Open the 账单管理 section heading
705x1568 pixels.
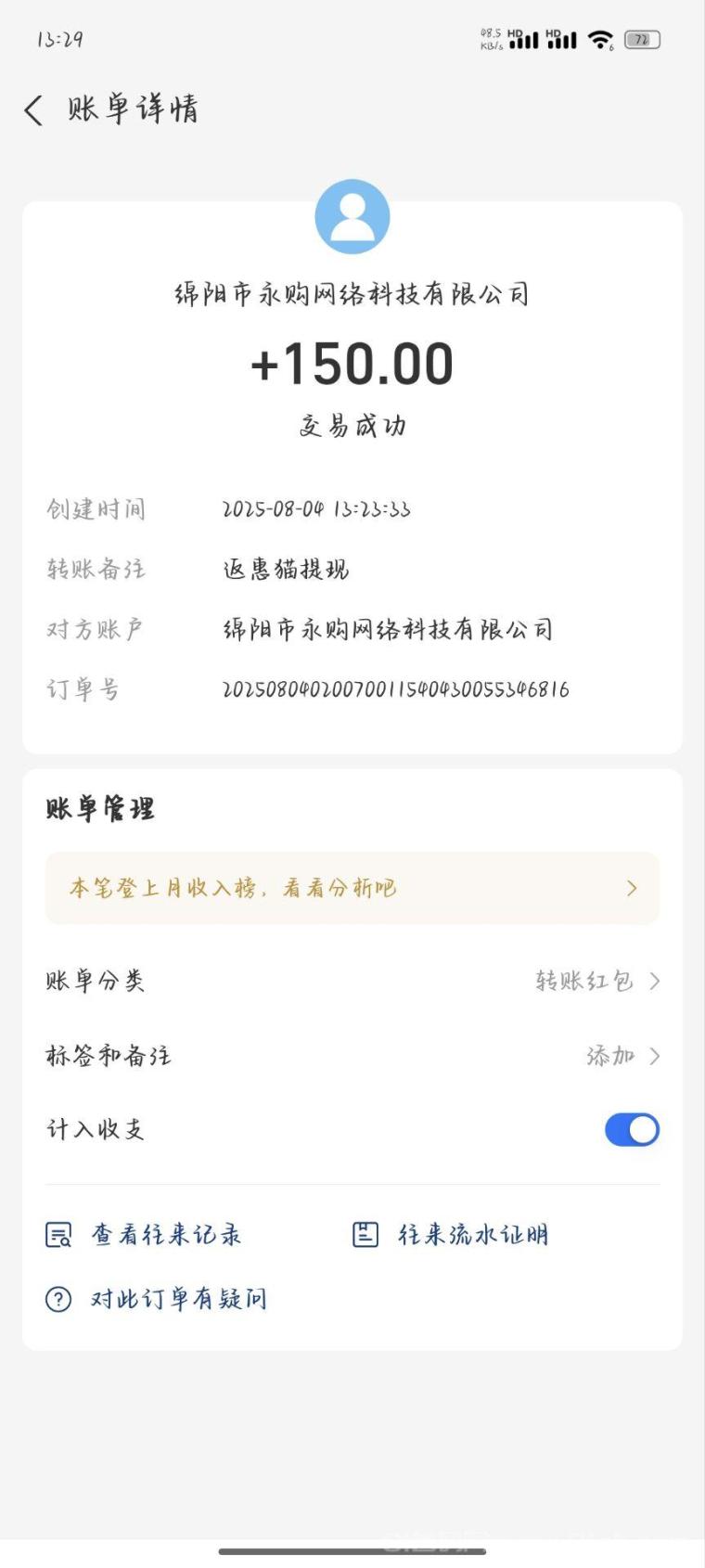(x=99, y=808)
